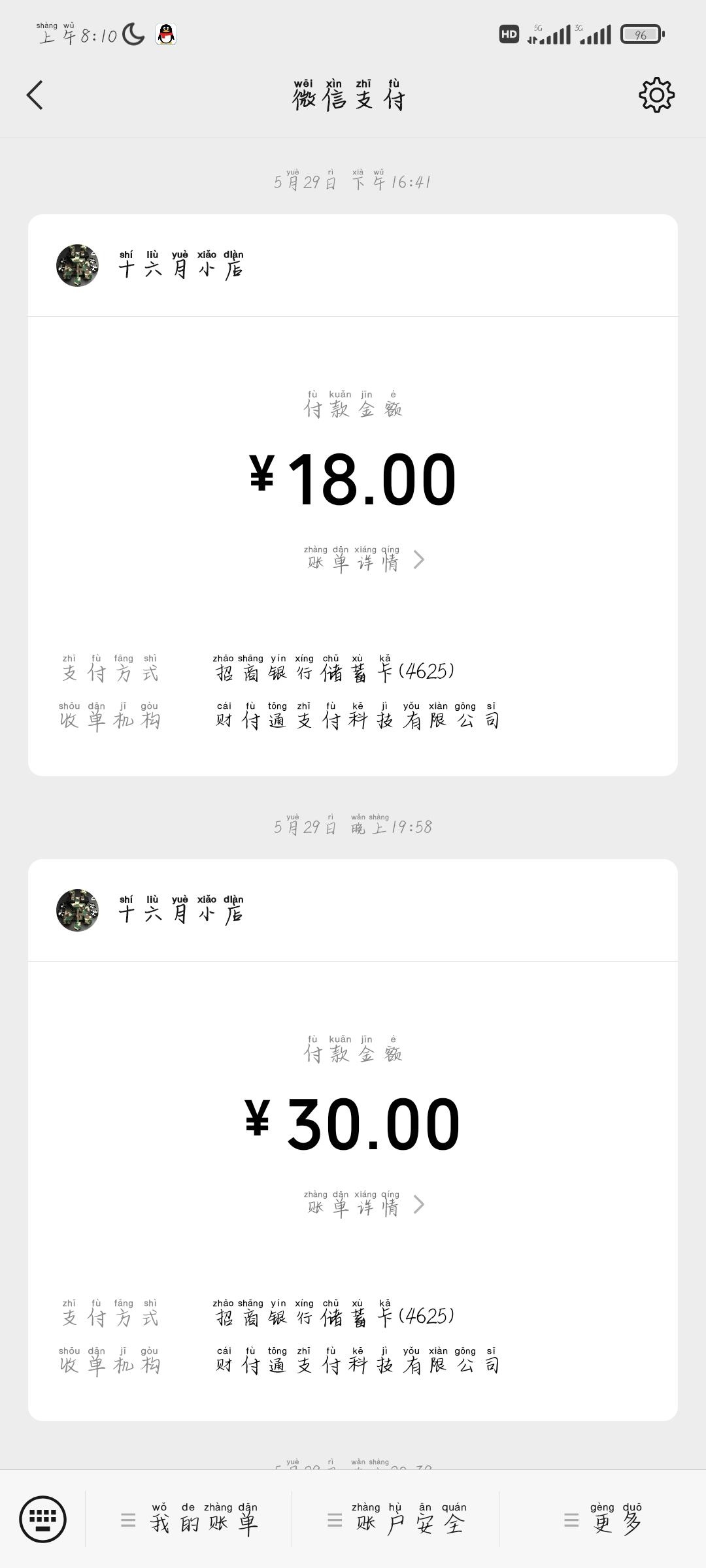Expand 账单详情 for the ¥18.00 payment
This screenshot has width=706, height=1568.
pos(353,559)
